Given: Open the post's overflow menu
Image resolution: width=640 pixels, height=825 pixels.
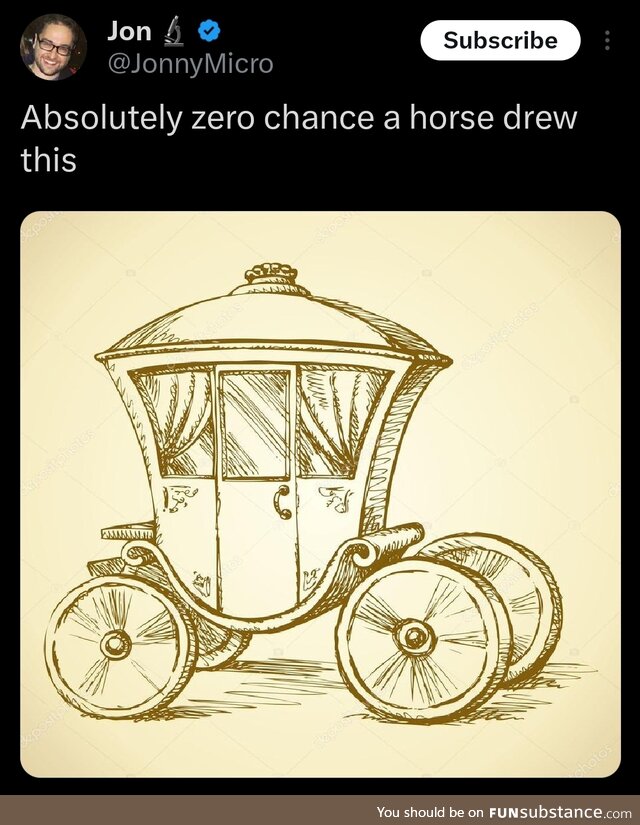Looking at the screenshot, I should click(607, 41).
